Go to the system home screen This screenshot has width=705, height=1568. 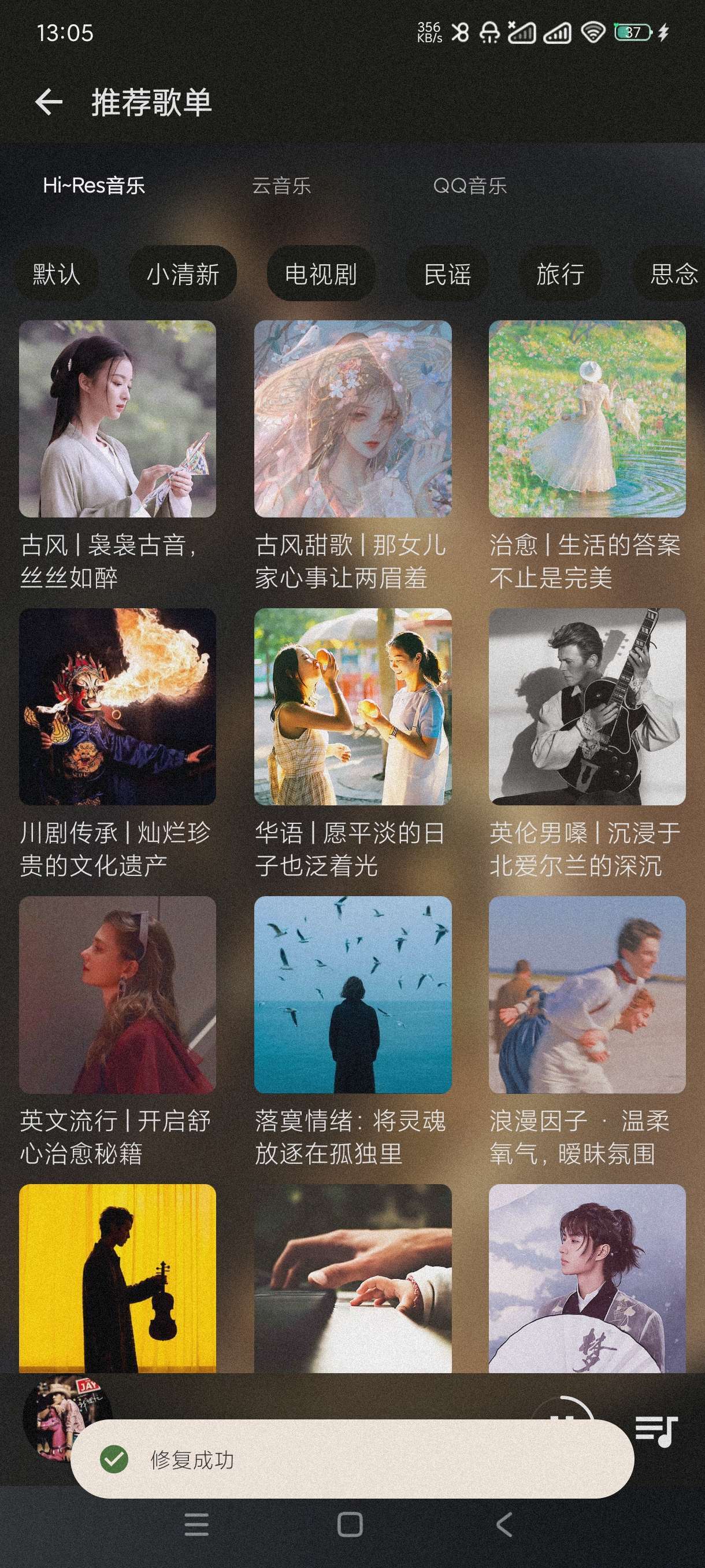[x=350, y=1525]
